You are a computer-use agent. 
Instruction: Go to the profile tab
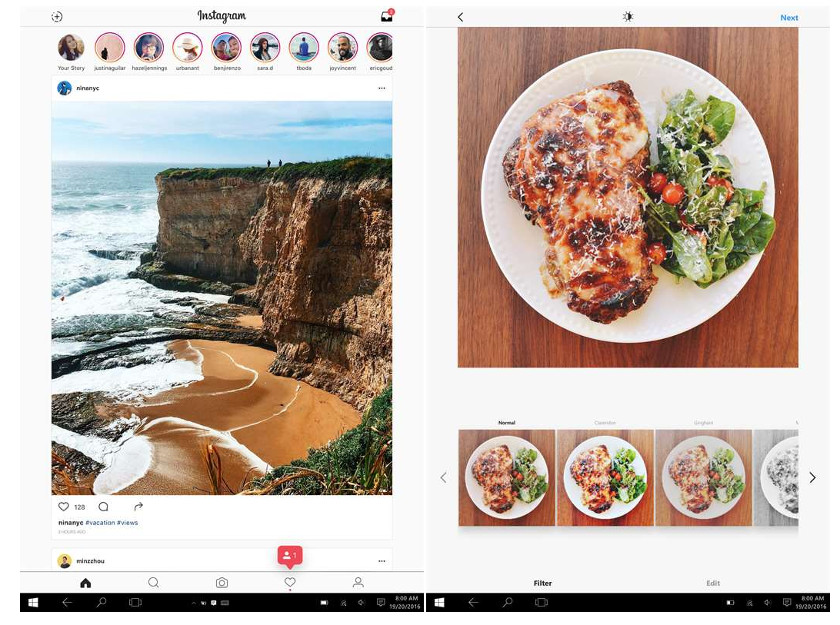pos(358,582)
